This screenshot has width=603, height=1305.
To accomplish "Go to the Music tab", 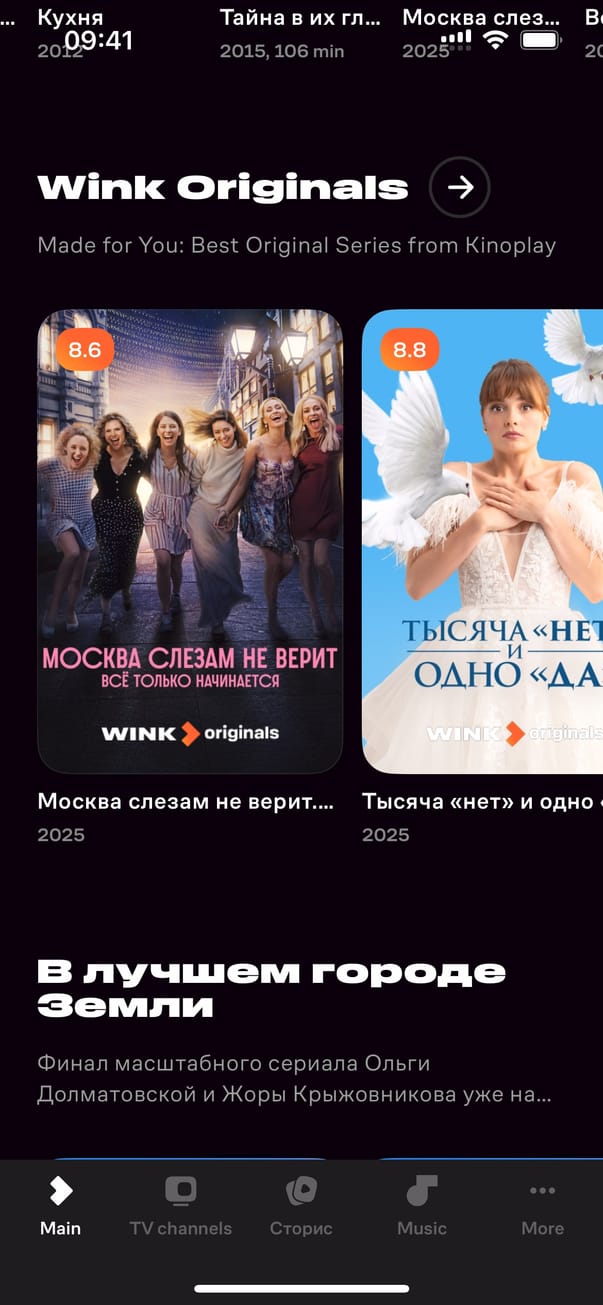I will coord(422,1206).
